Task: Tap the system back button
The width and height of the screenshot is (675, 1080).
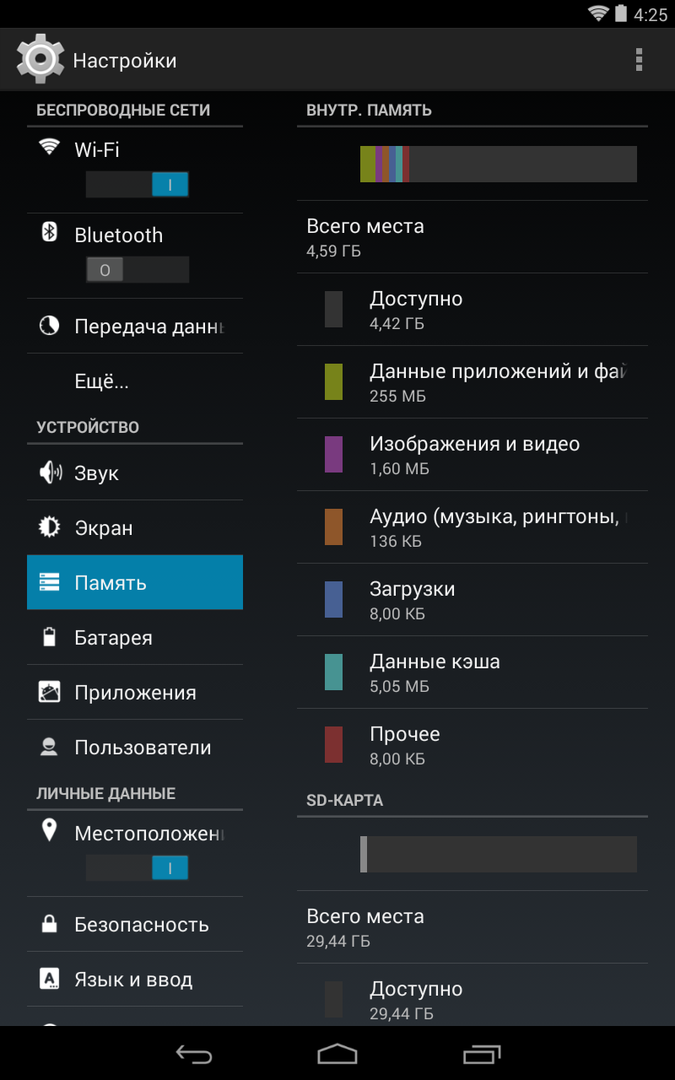Action: [194, 1053]
